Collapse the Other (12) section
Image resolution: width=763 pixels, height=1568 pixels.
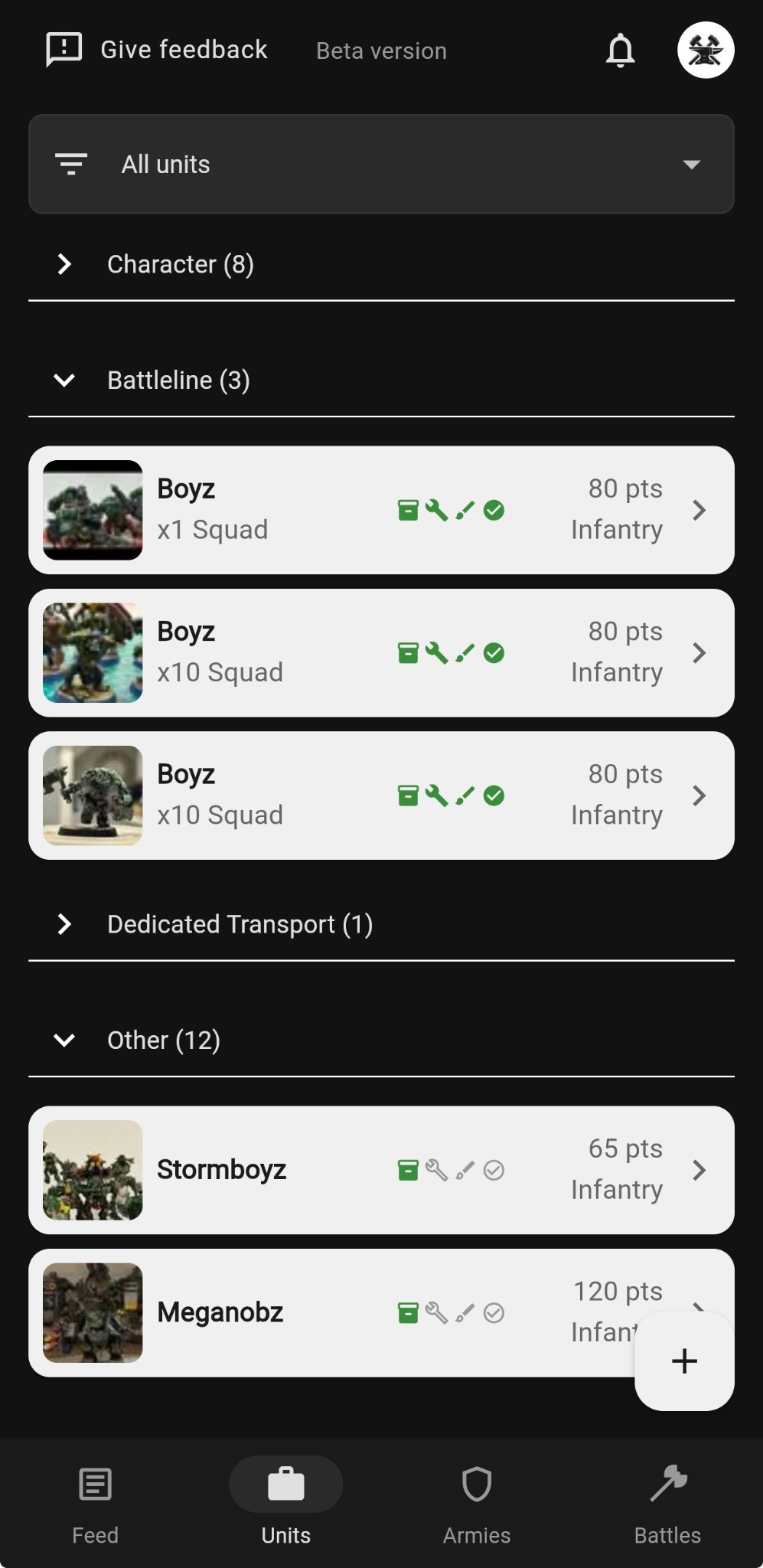coord(164,1040)
